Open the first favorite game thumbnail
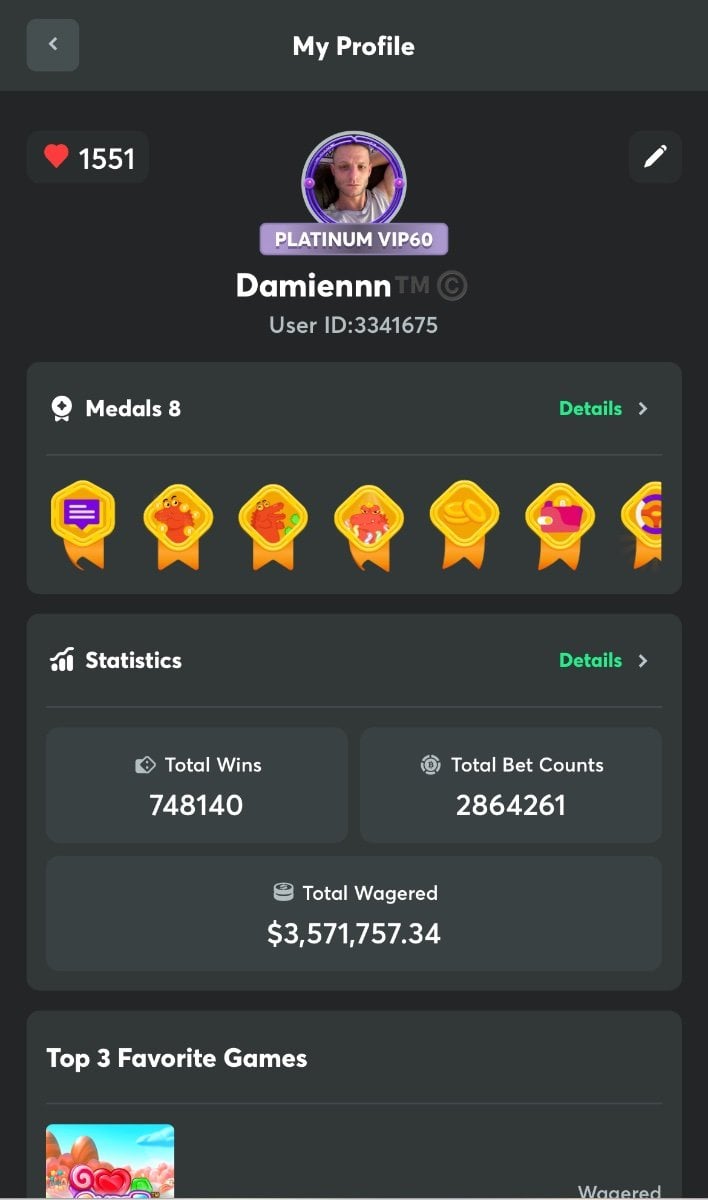Image resolution: width=708 pixels, height=1200 pixels. (x=110, y=1160)
